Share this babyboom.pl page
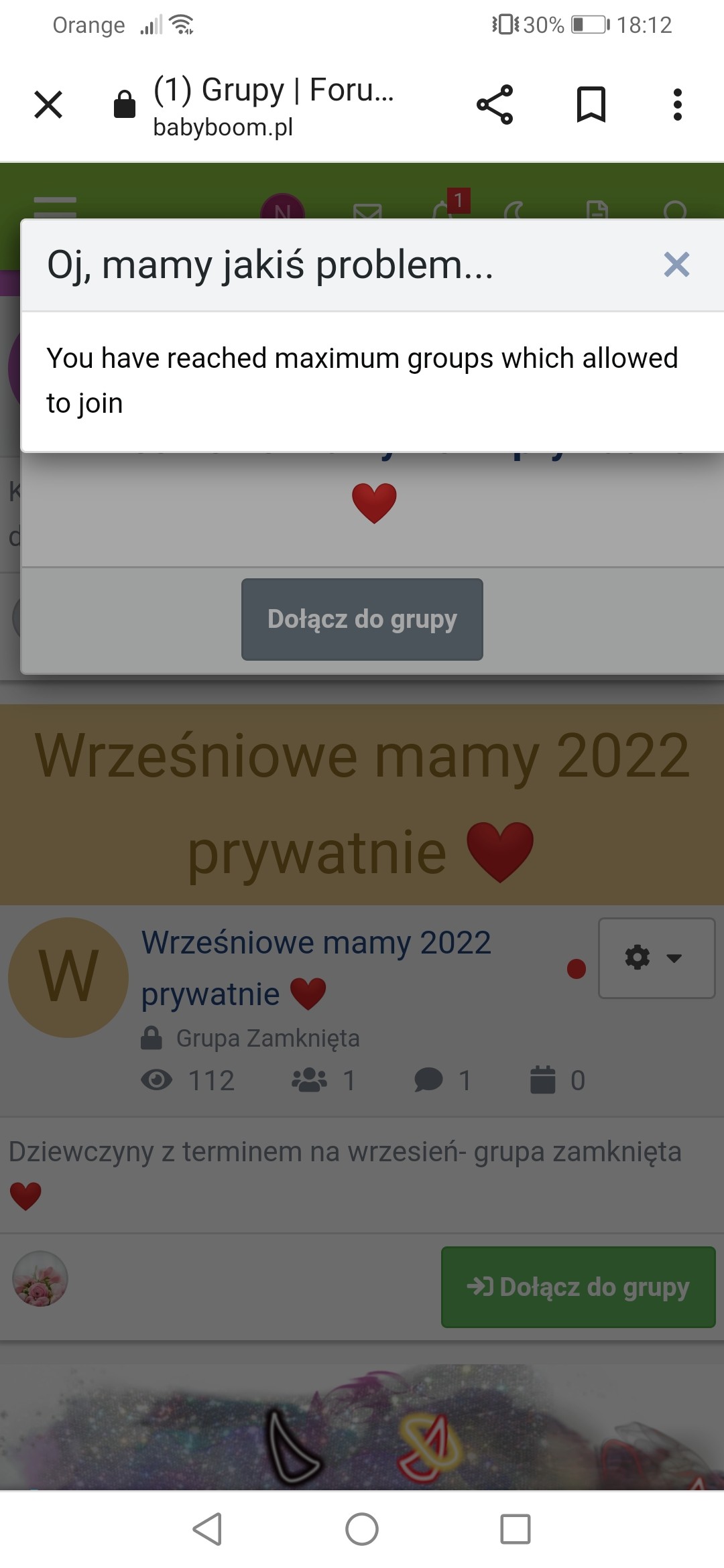The height and width of the screenshot is (1568, 724). tap(495, 105)
